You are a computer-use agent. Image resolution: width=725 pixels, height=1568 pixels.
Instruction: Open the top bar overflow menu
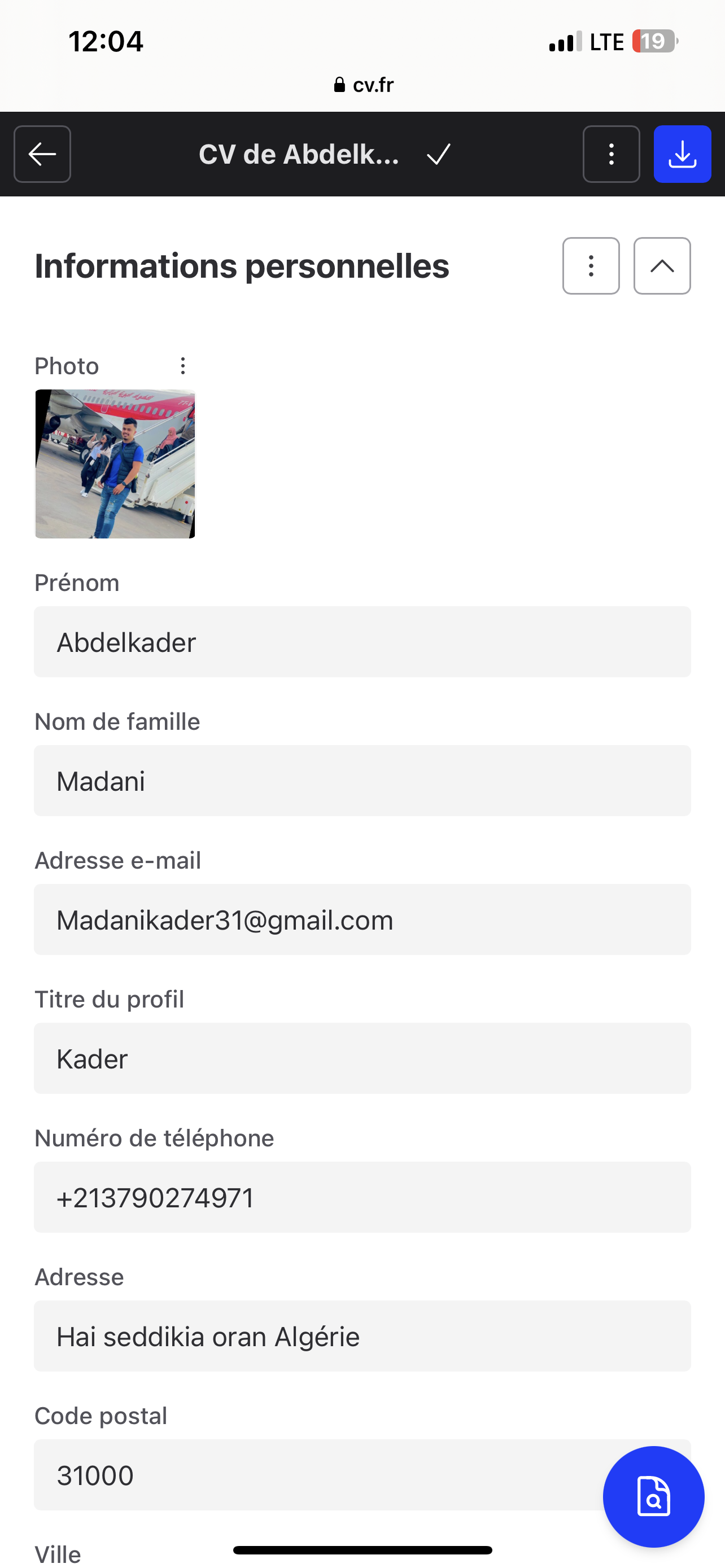pos(611,154)
